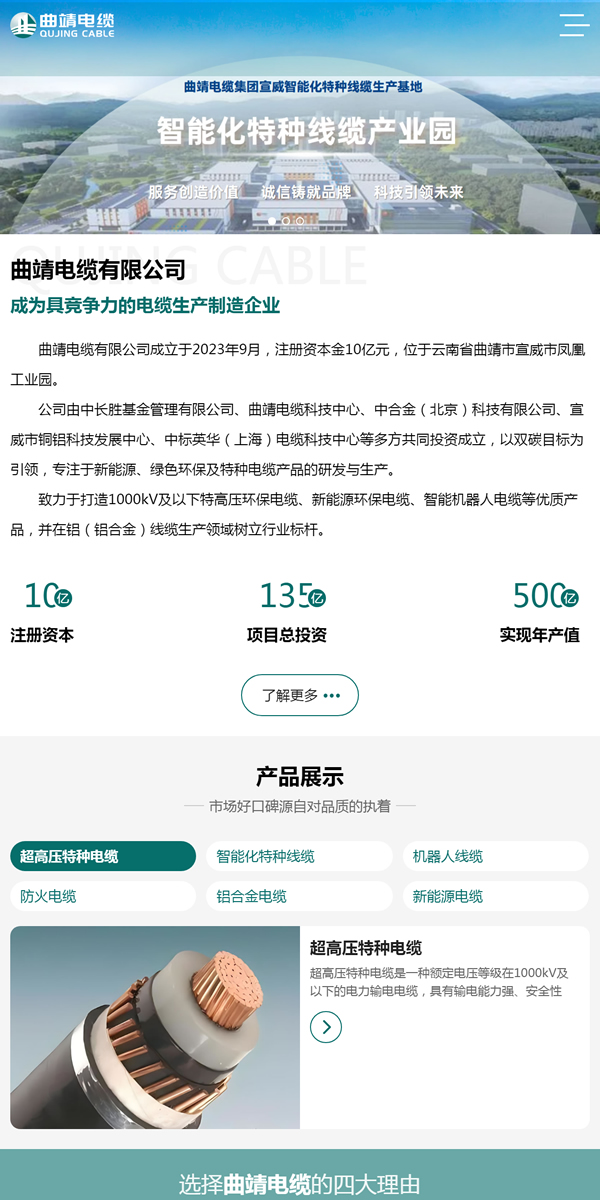Open the hamburger menu
Viewport: 600px width, 1200px height.
click(x=573, y=25)
